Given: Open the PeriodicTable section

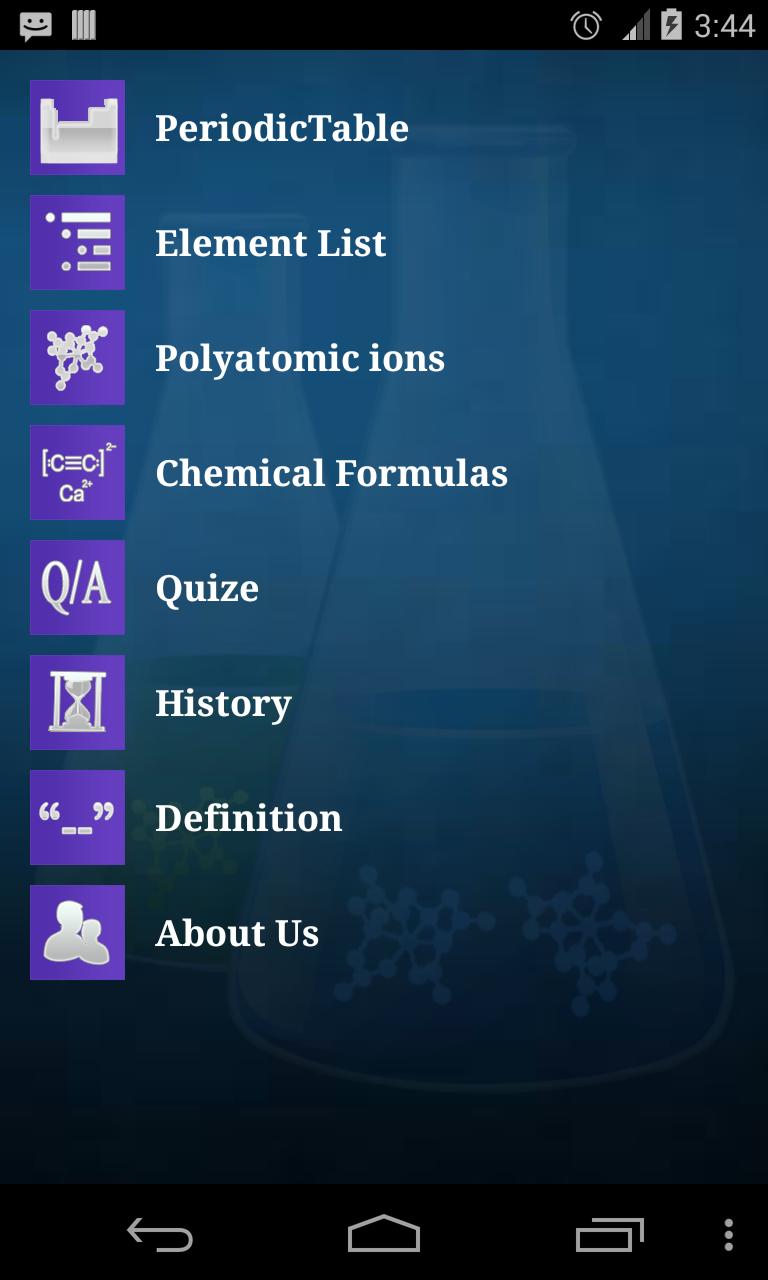Looking at the screenshot, I should point(282,127).
